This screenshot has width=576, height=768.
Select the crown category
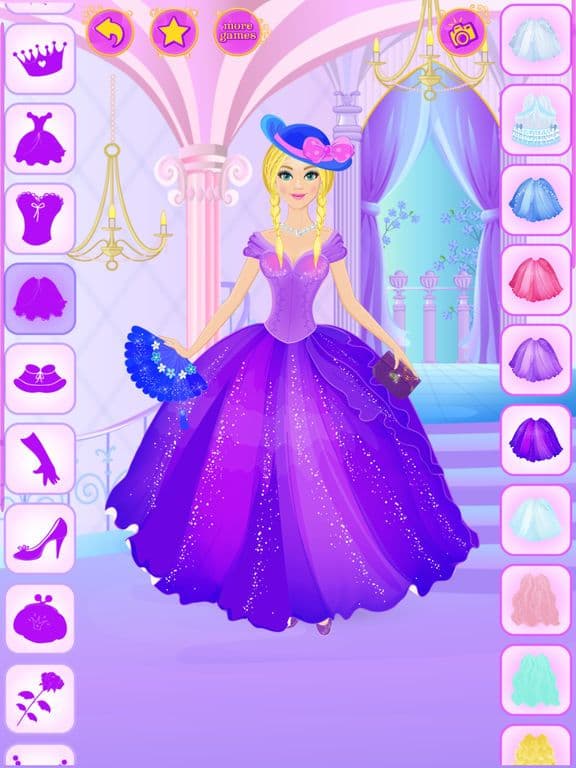point(40,59)
